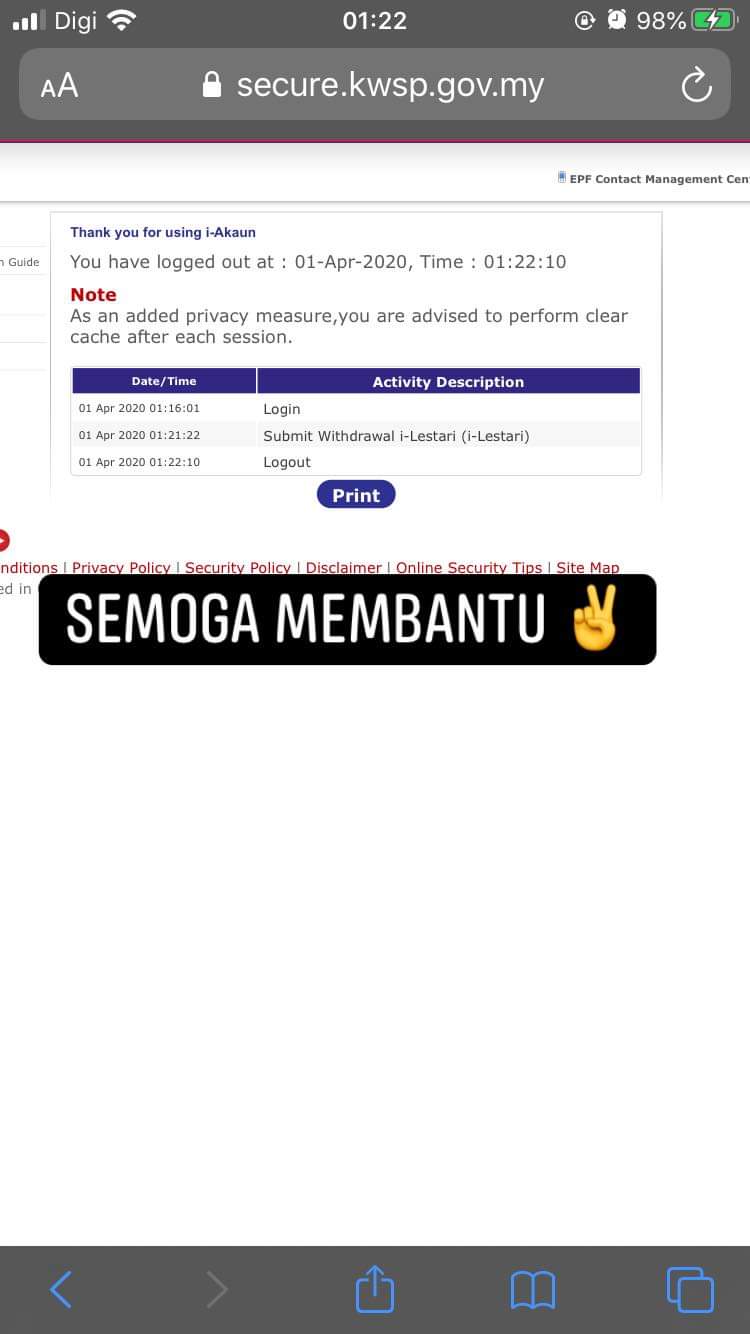View the Disclaimer link
Viewport: 750px width, 1334px height.
click(343, 567)
